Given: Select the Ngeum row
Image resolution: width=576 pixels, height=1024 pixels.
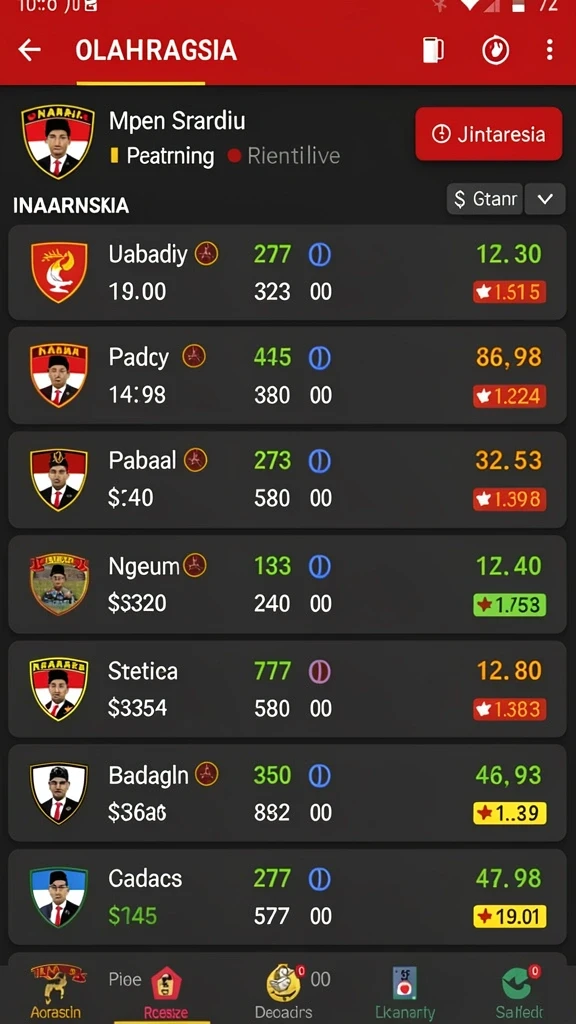Looking at the screenshot, I should (x=287, y=584).
